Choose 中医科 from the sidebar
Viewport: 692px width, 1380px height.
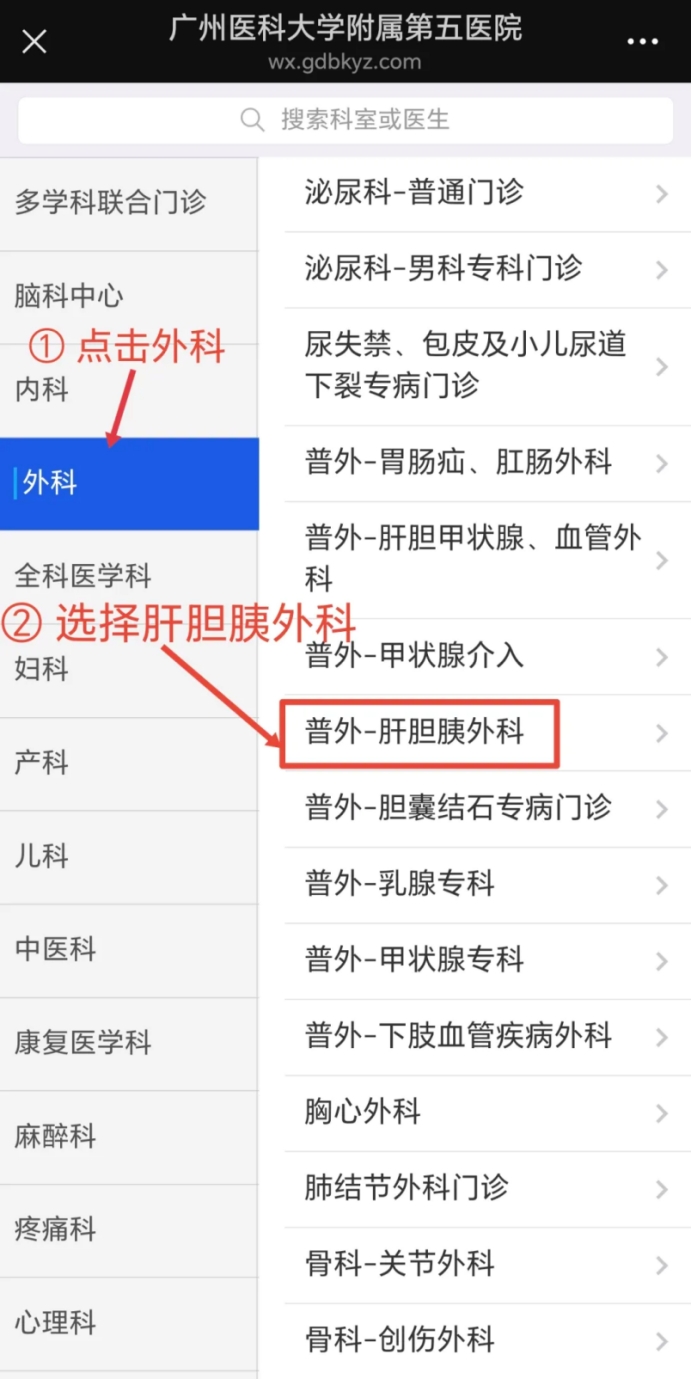click(x=56, y=950)
